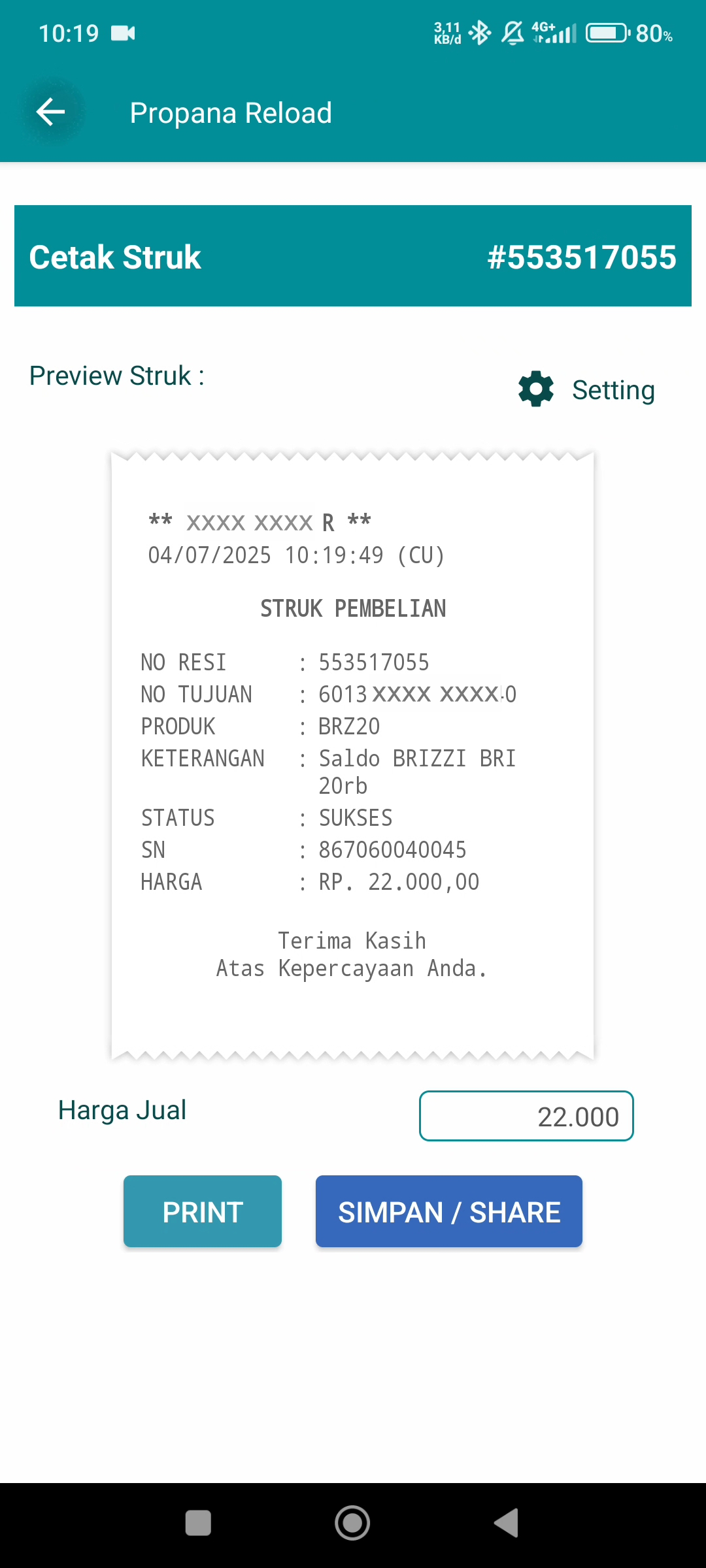Go back using the app bar arrow
The image size is (706, 1568).
pyautogui.click(x=50, y=112)
